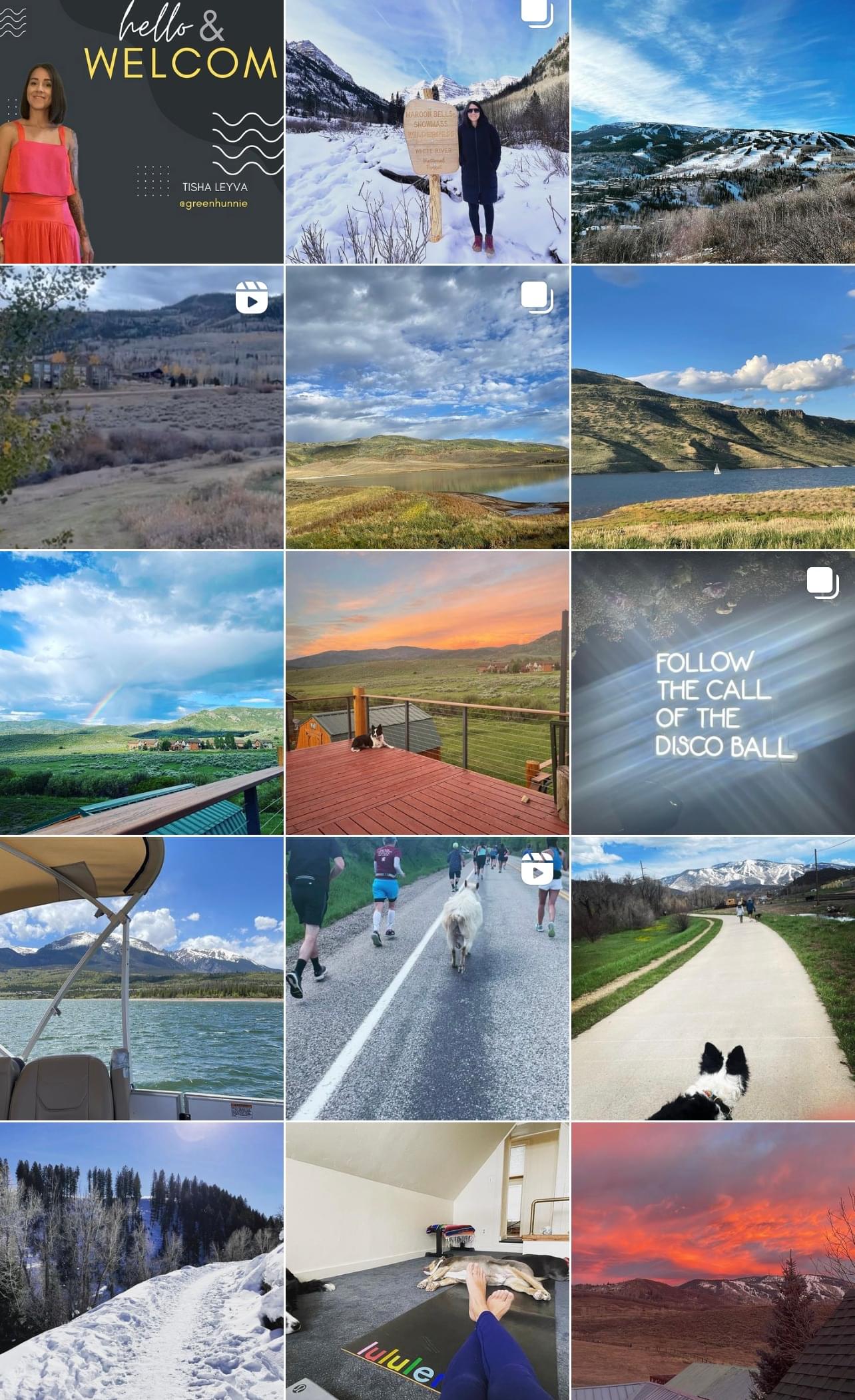855x1400 pixels.
Task: Open the snowy ski slopes landscape post
Action: (x=713, y=132)
